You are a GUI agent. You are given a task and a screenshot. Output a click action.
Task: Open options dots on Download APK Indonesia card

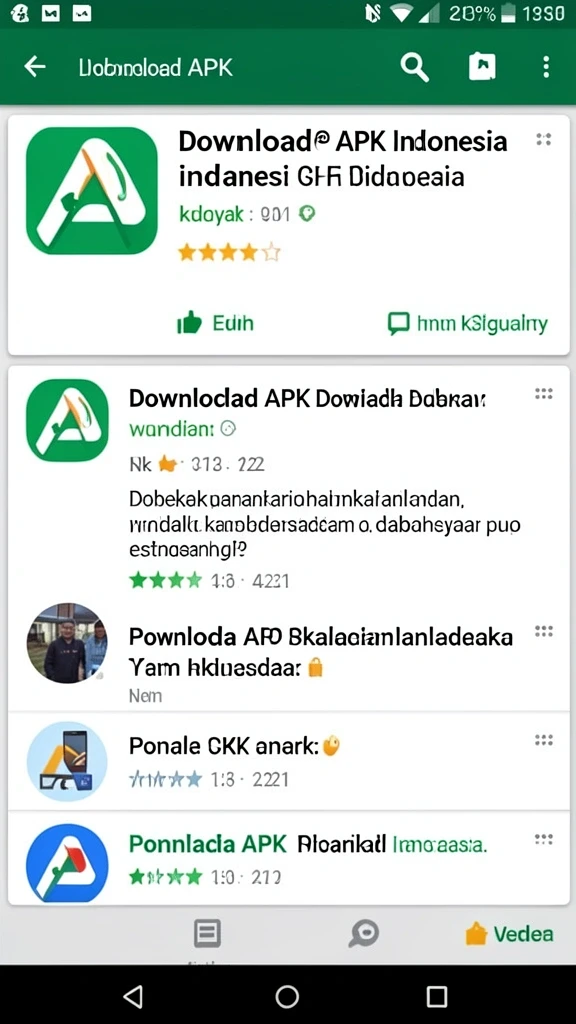pyautogui.click(x=543, y=139)
